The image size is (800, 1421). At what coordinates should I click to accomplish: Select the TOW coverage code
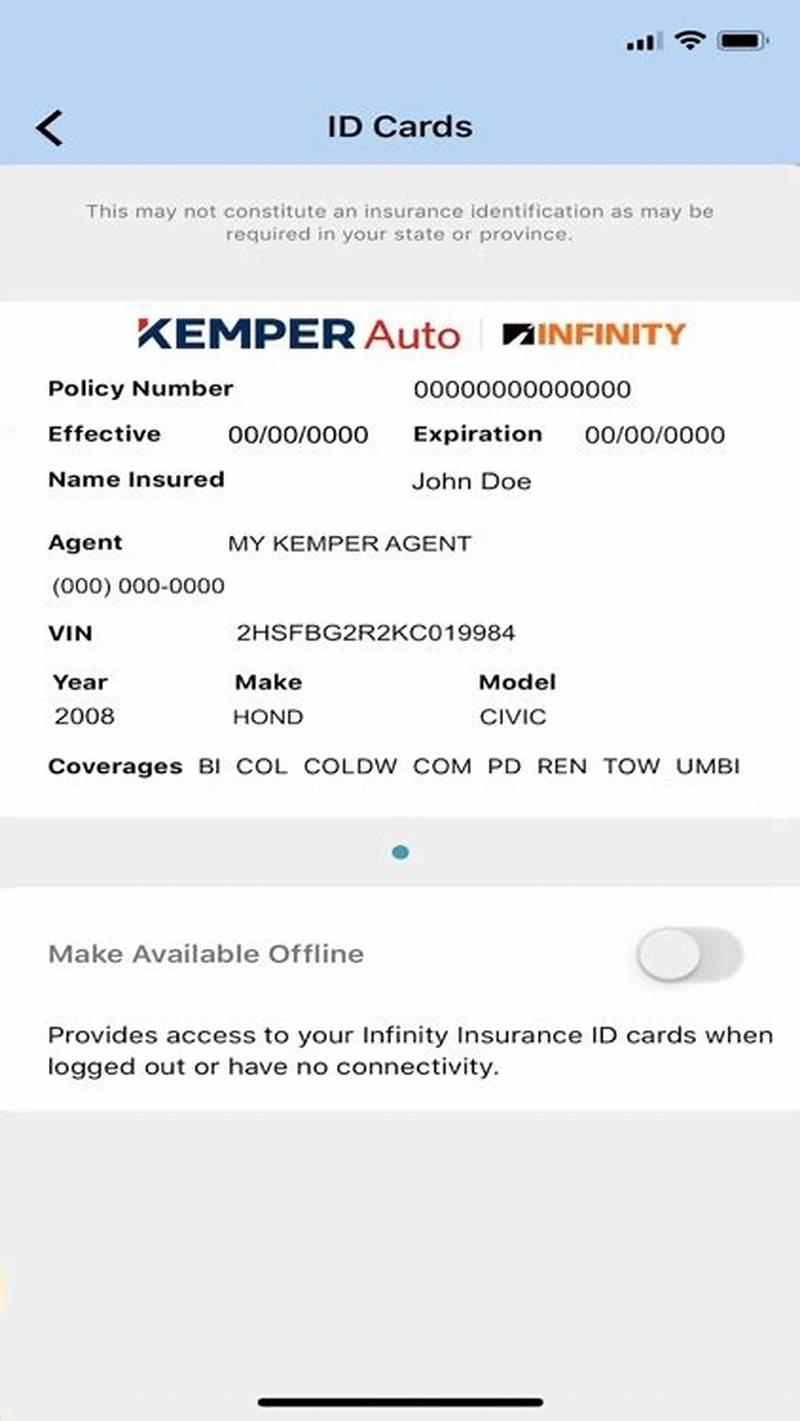(630, 766)
